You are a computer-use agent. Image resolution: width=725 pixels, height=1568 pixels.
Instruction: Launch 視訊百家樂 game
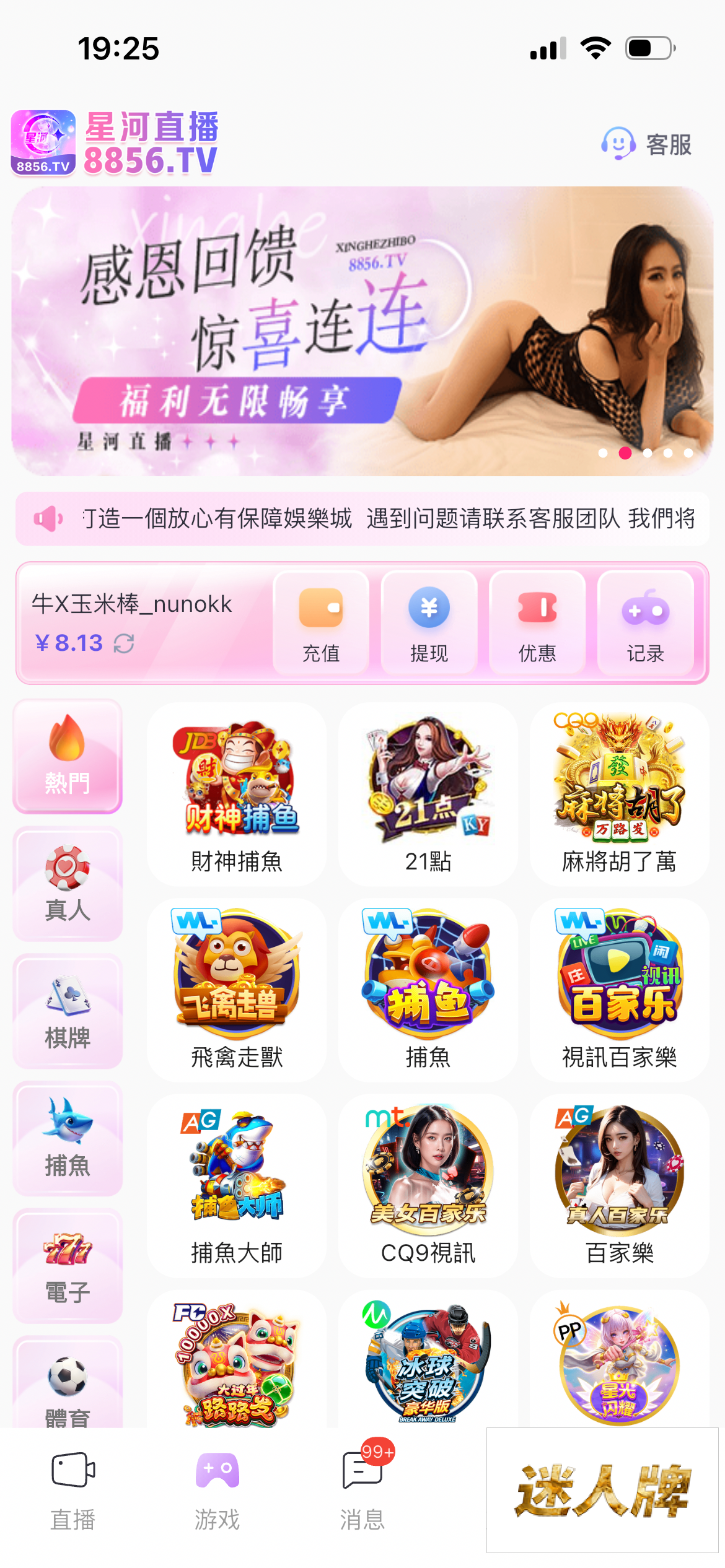coord(620,990)
